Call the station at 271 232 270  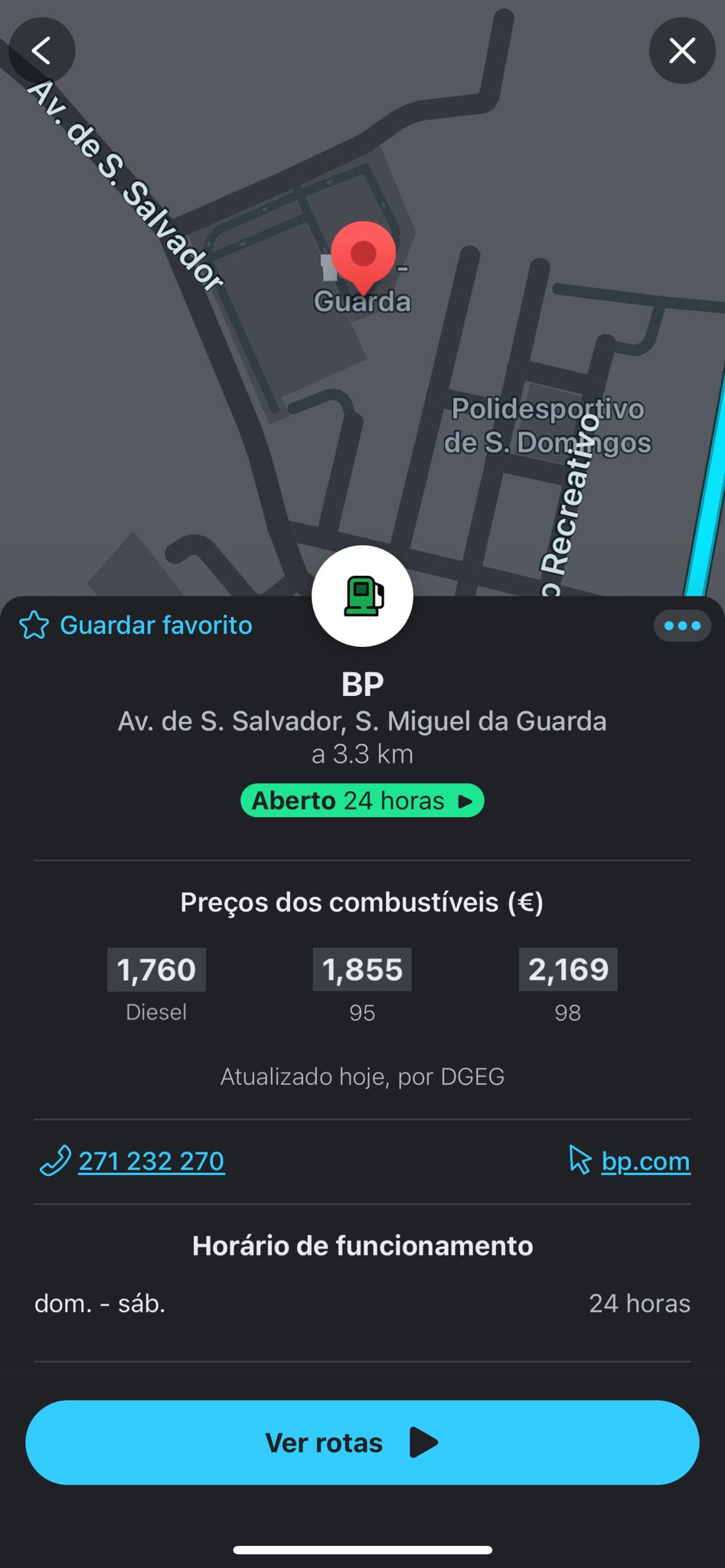click(151, 1161)
